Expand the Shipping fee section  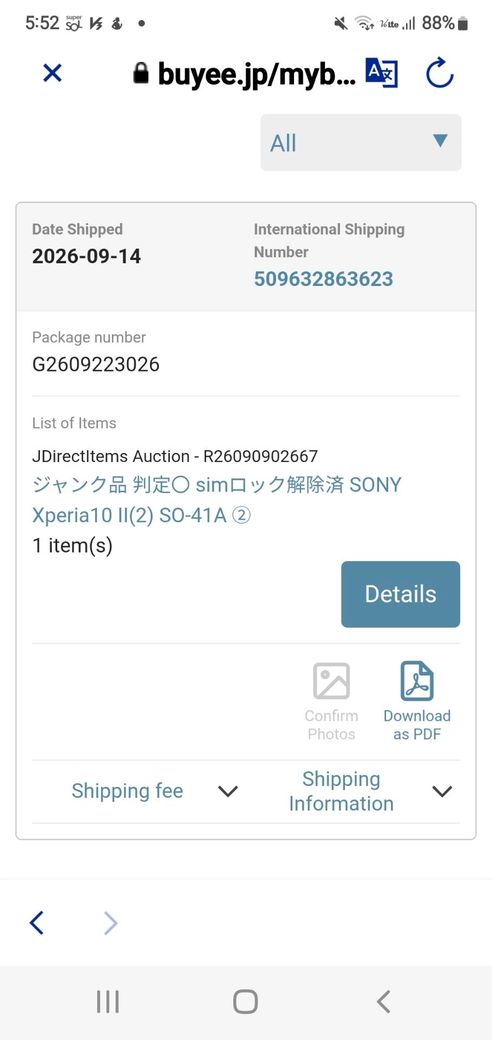pos(154,791)
